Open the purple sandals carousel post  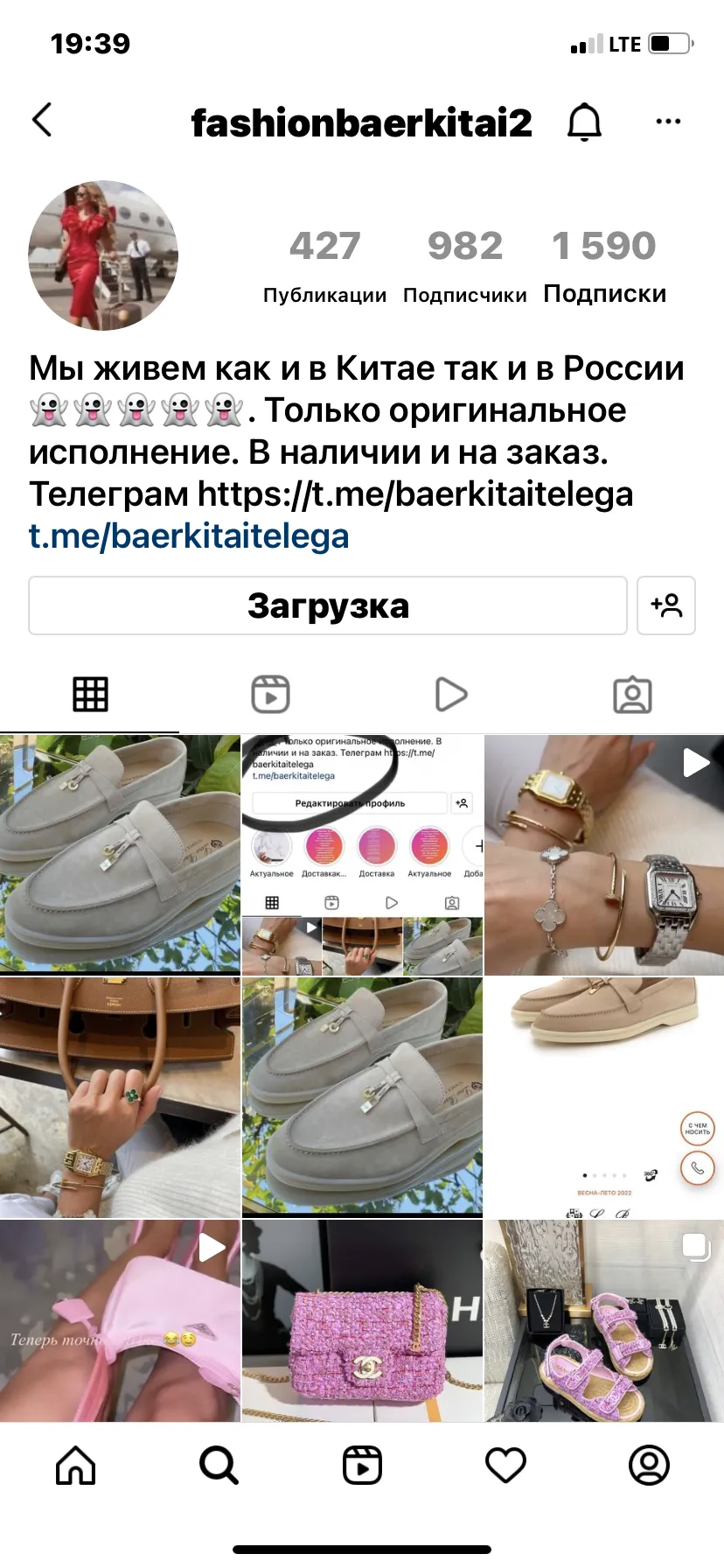point(604,1320)
